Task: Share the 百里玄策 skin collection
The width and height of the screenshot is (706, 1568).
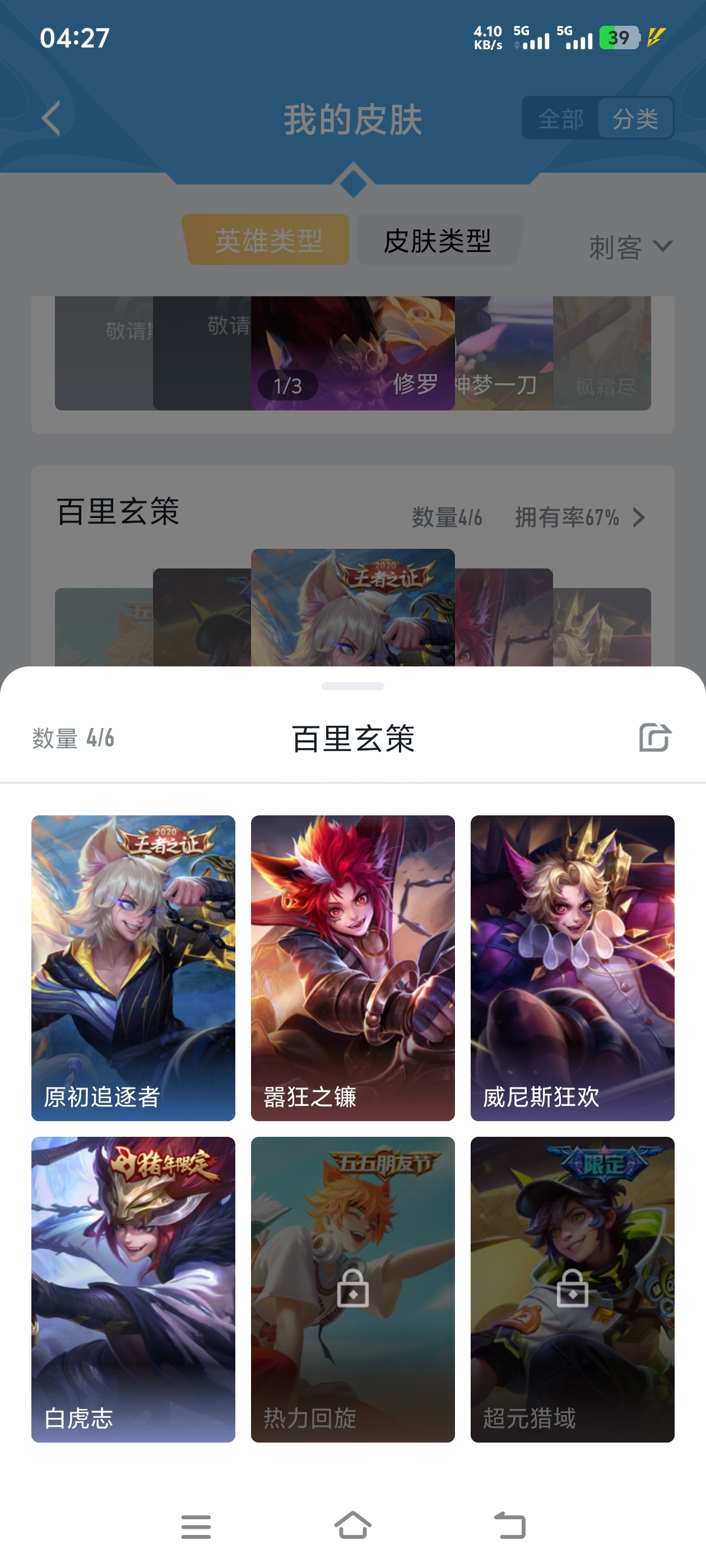Action: pos(654,738)
